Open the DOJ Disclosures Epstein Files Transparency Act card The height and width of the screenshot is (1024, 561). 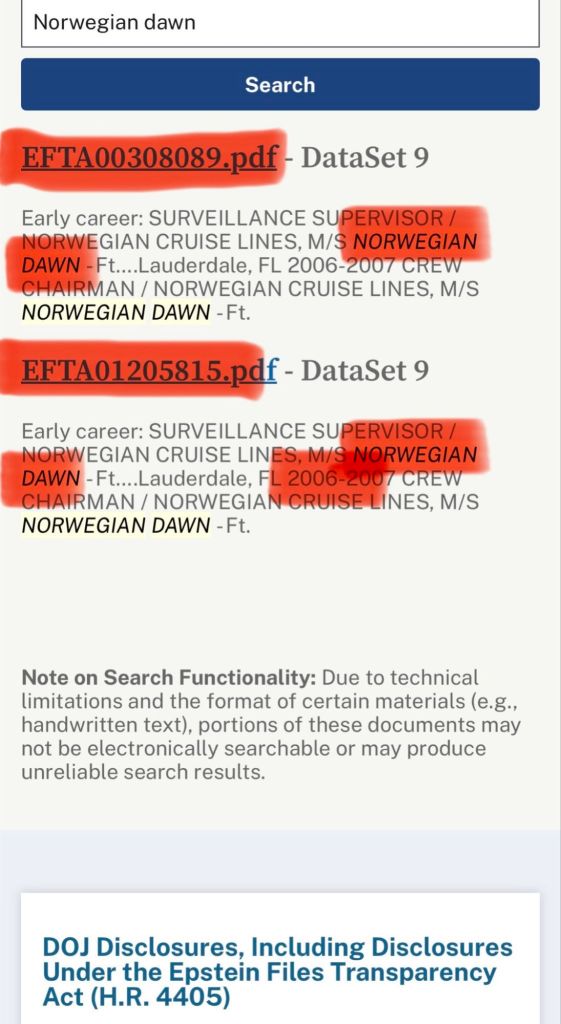[278, 972]
